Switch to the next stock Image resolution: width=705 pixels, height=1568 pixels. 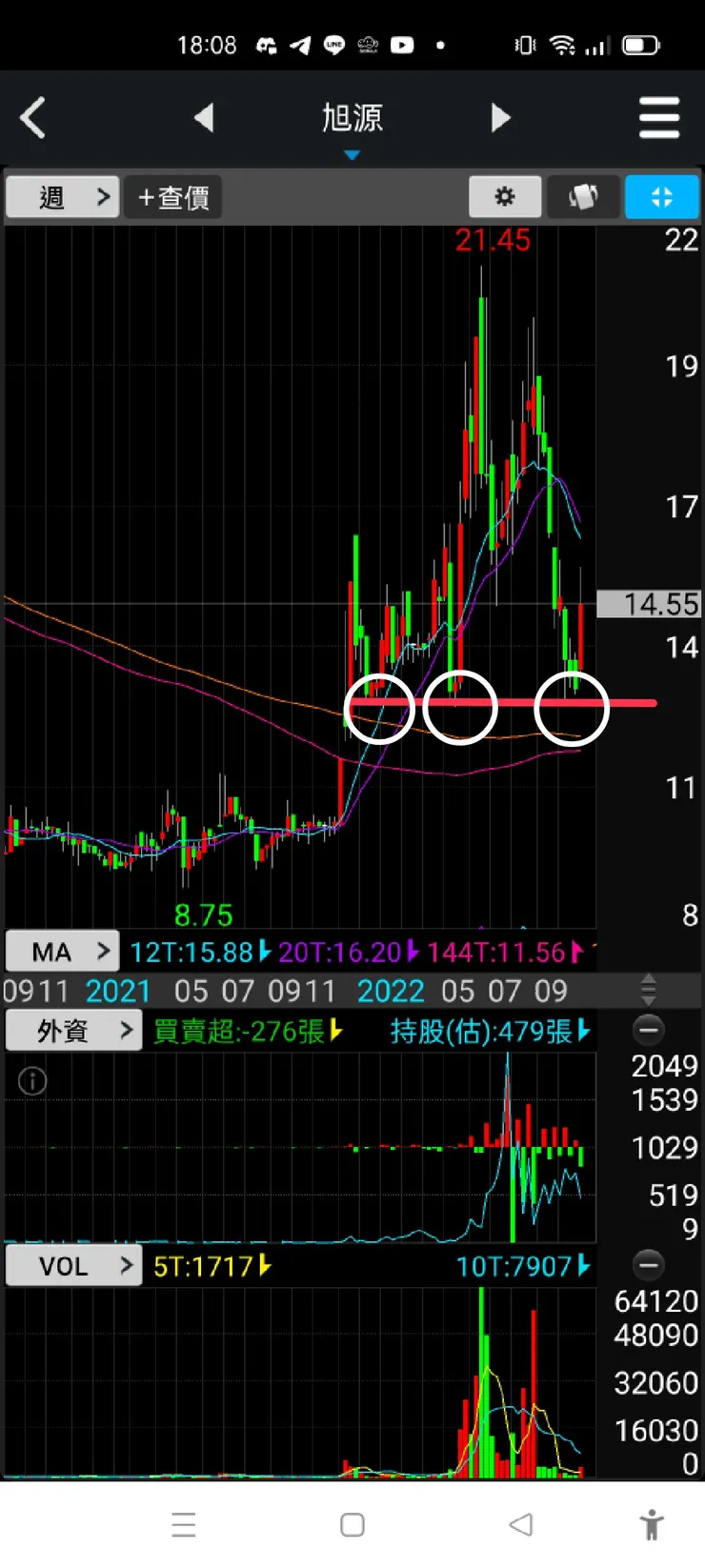pos(500,118)
